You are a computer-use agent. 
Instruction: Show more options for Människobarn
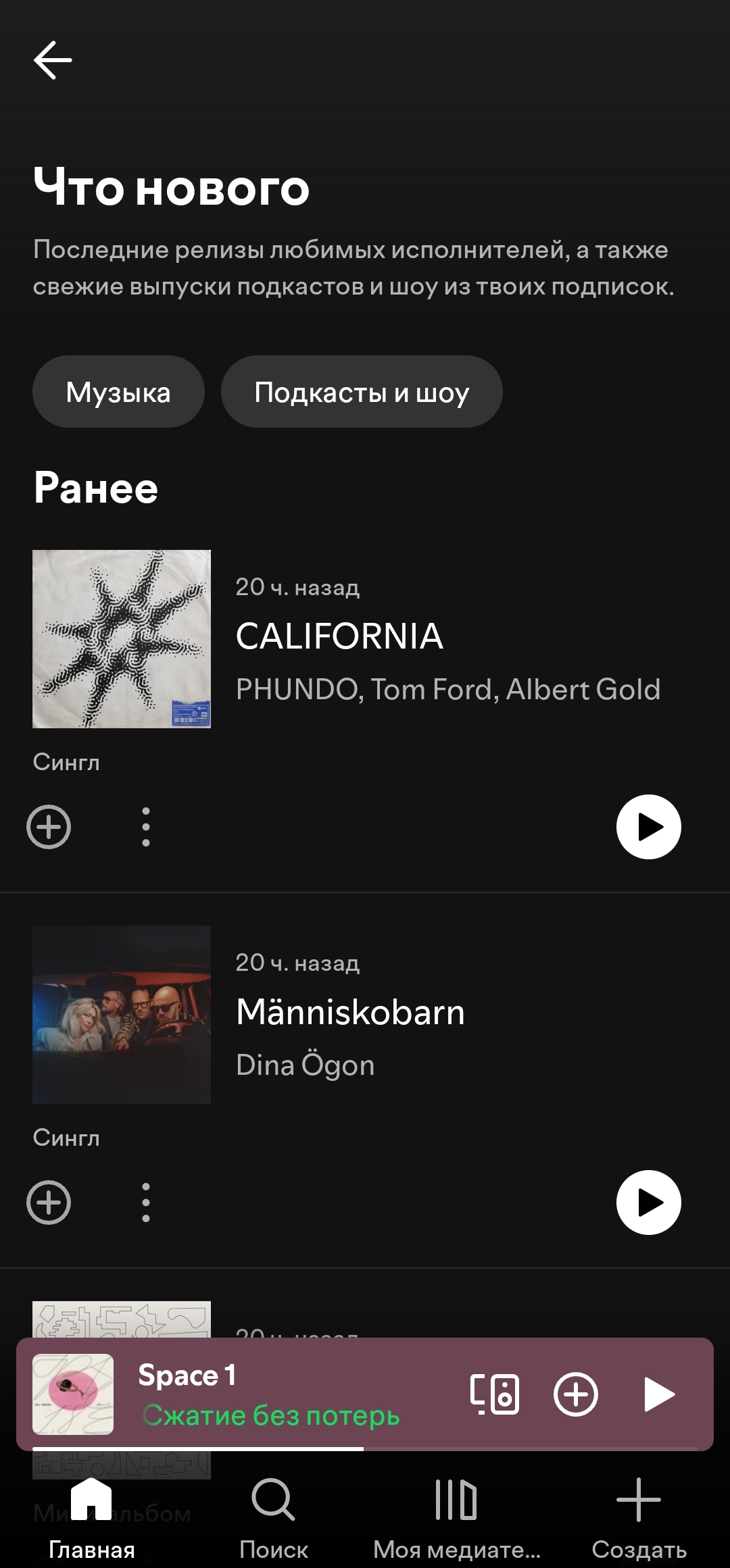146,1203
